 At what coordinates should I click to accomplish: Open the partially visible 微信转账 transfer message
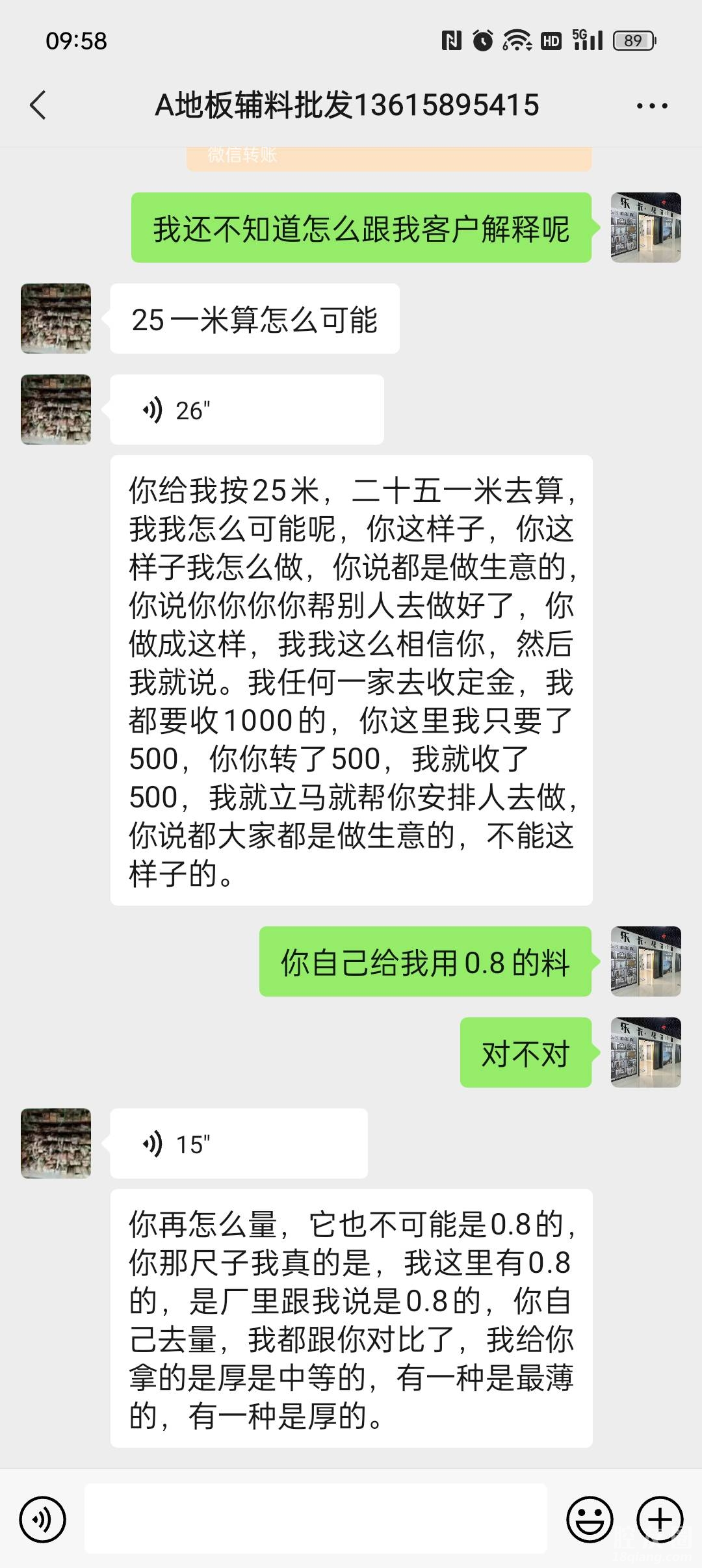tap(389, 158)
